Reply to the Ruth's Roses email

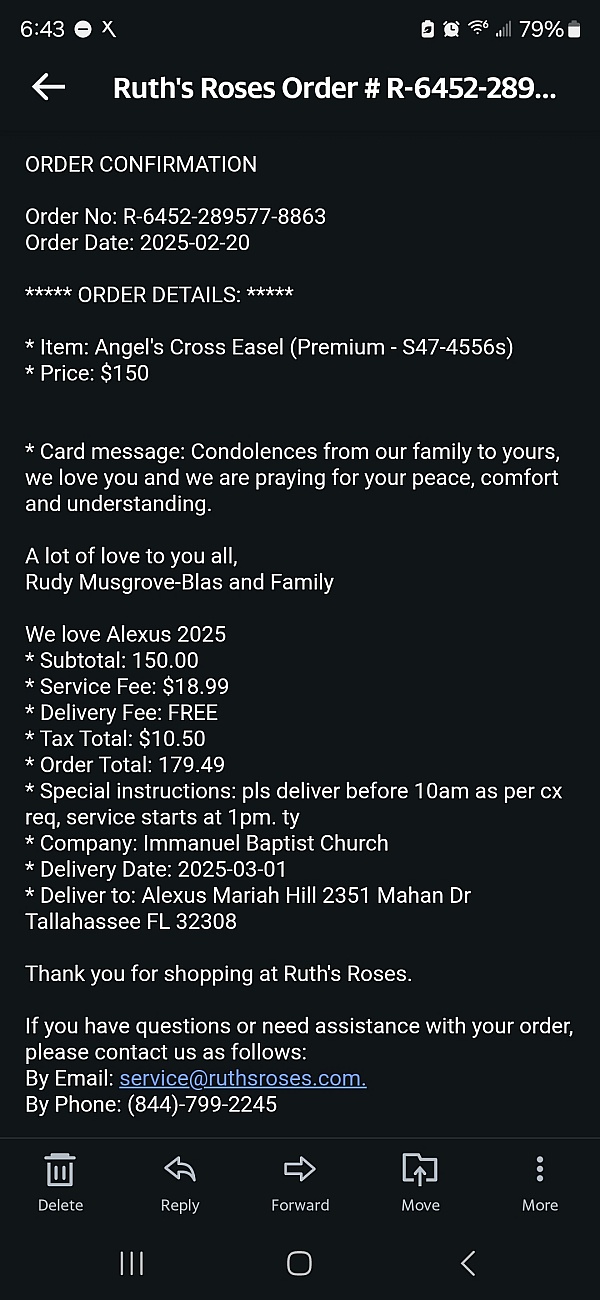pyautogui.click(x=180, y=1182)
